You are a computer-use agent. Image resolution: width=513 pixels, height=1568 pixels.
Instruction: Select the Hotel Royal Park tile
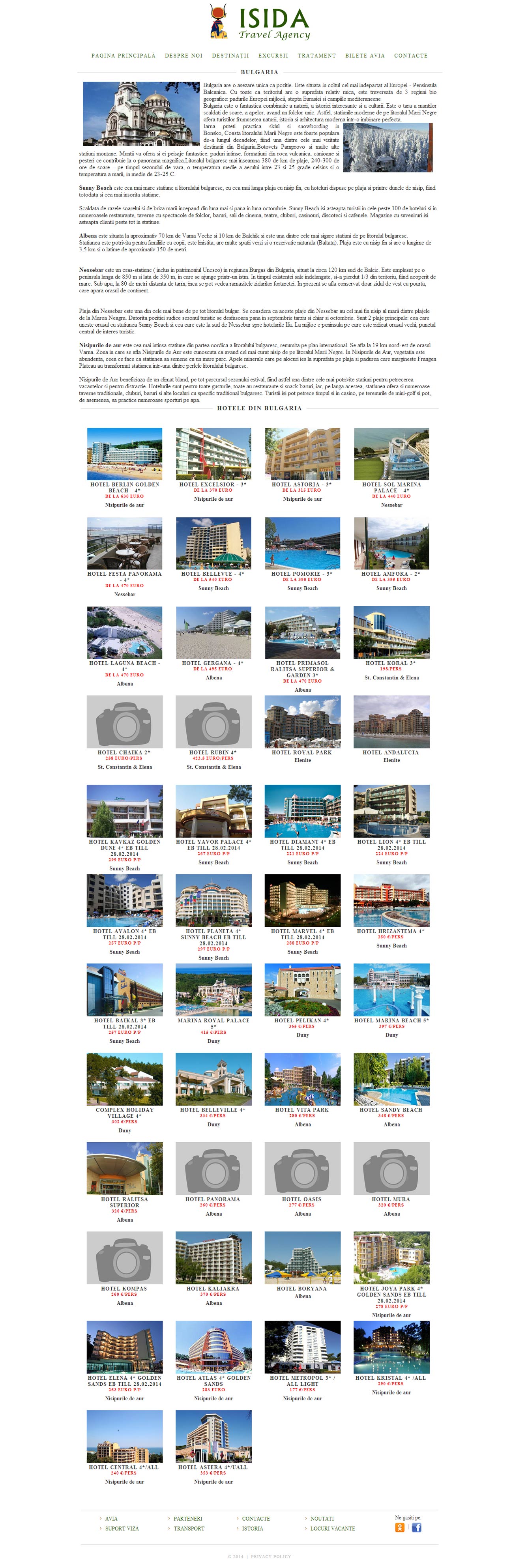tap(302, 721)
